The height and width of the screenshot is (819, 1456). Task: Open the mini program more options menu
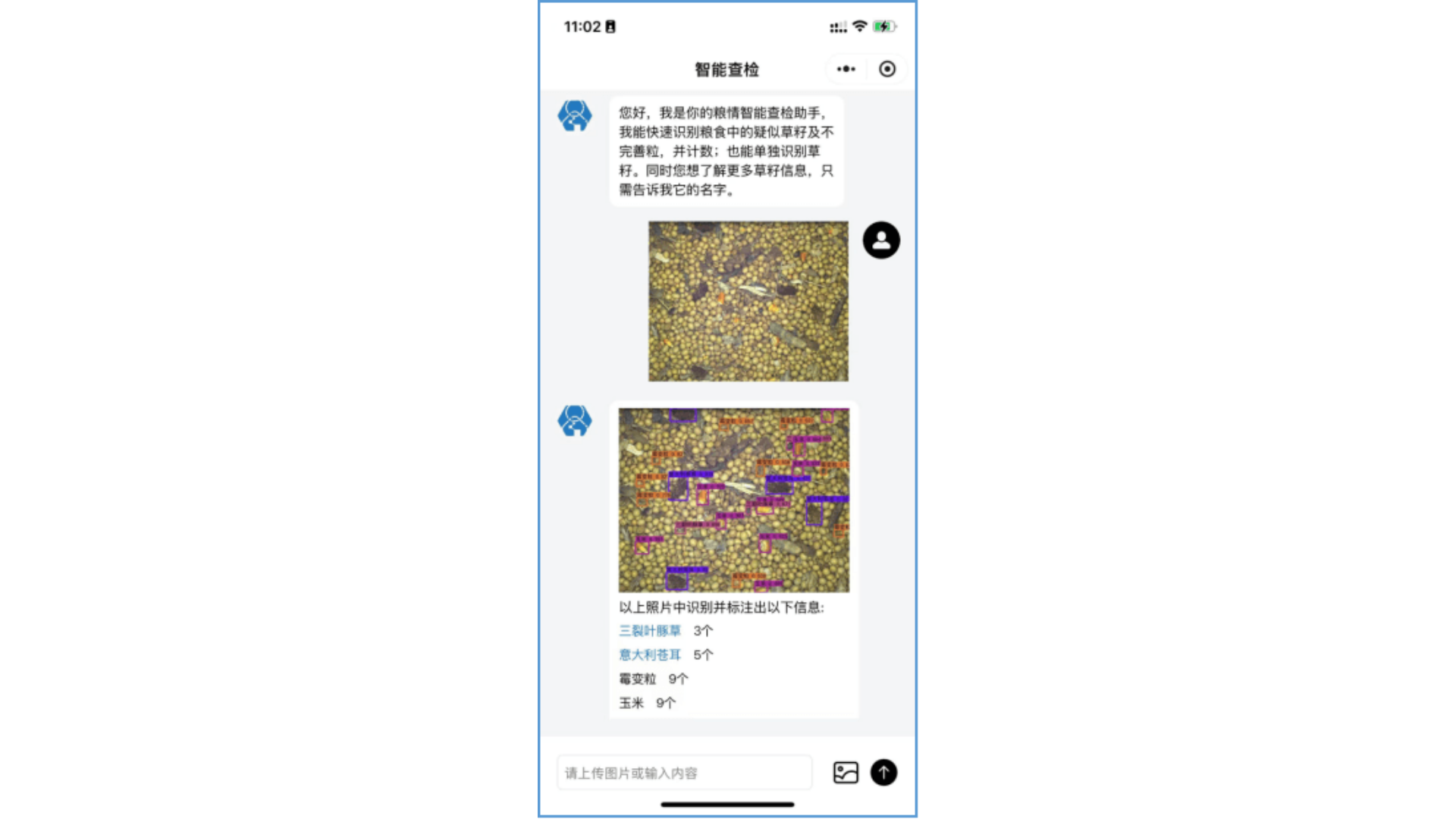tap(846, 69)
